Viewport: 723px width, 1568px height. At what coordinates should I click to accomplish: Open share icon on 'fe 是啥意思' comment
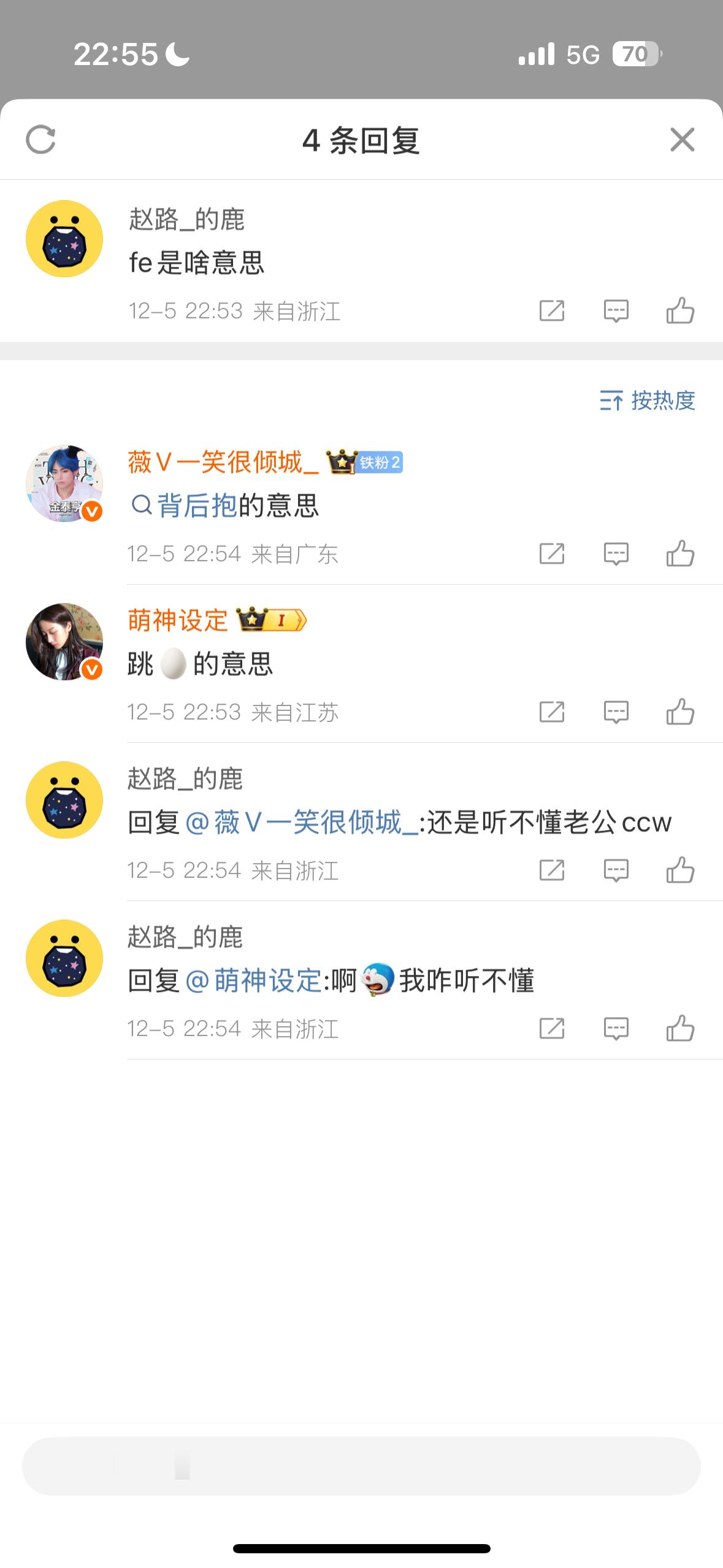(x=553, y=312)
